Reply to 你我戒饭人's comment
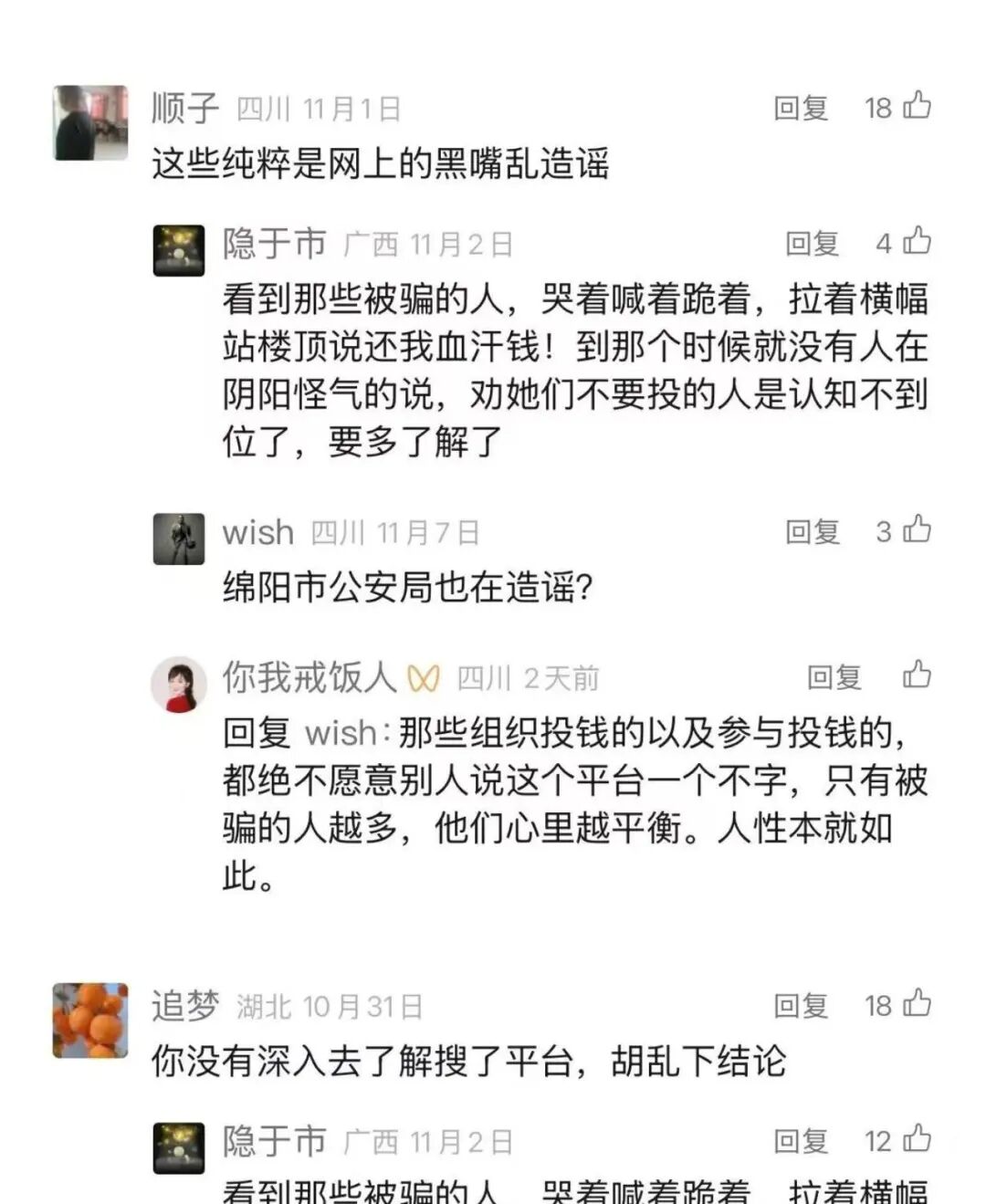Screen dimensions: 986x1204 [834, 677]
